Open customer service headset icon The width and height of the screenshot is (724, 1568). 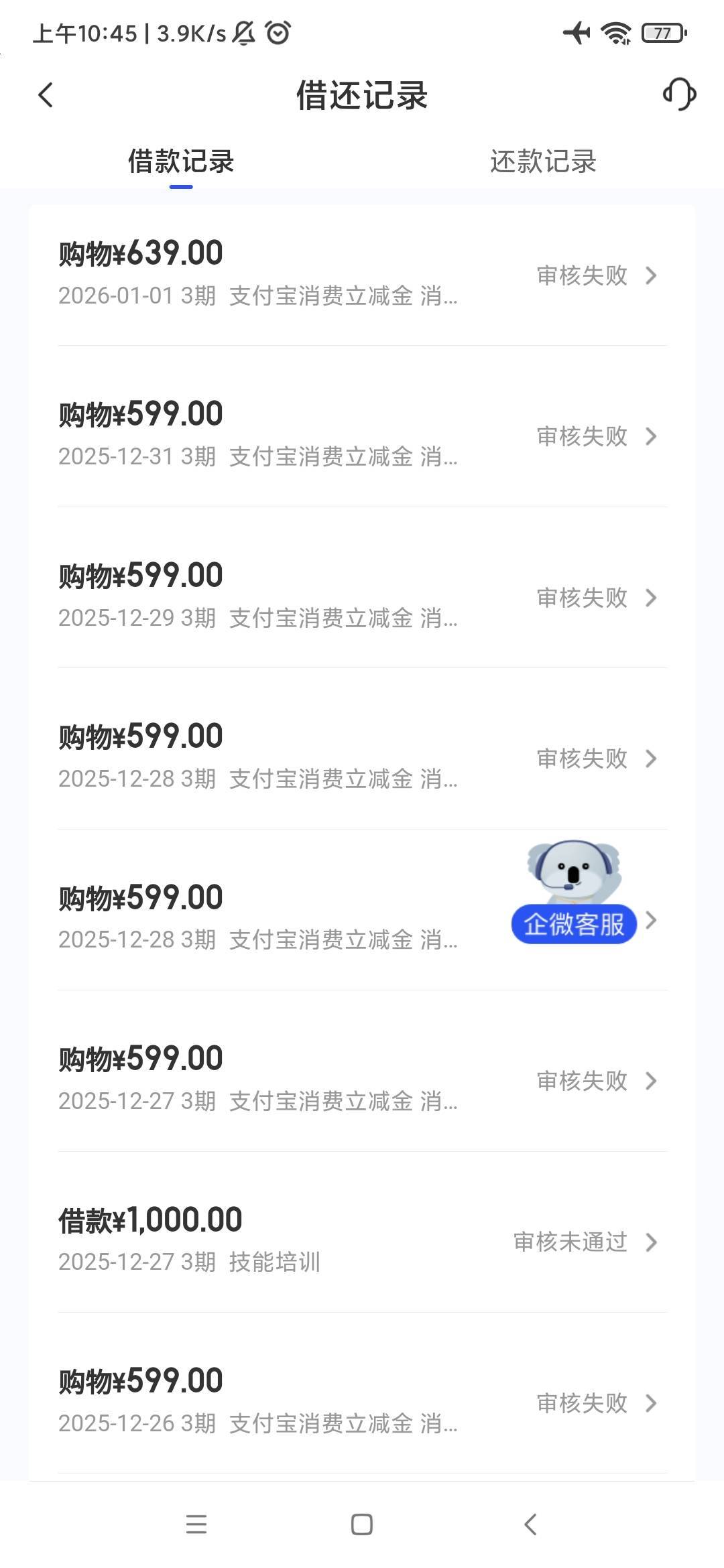(679, 94)
